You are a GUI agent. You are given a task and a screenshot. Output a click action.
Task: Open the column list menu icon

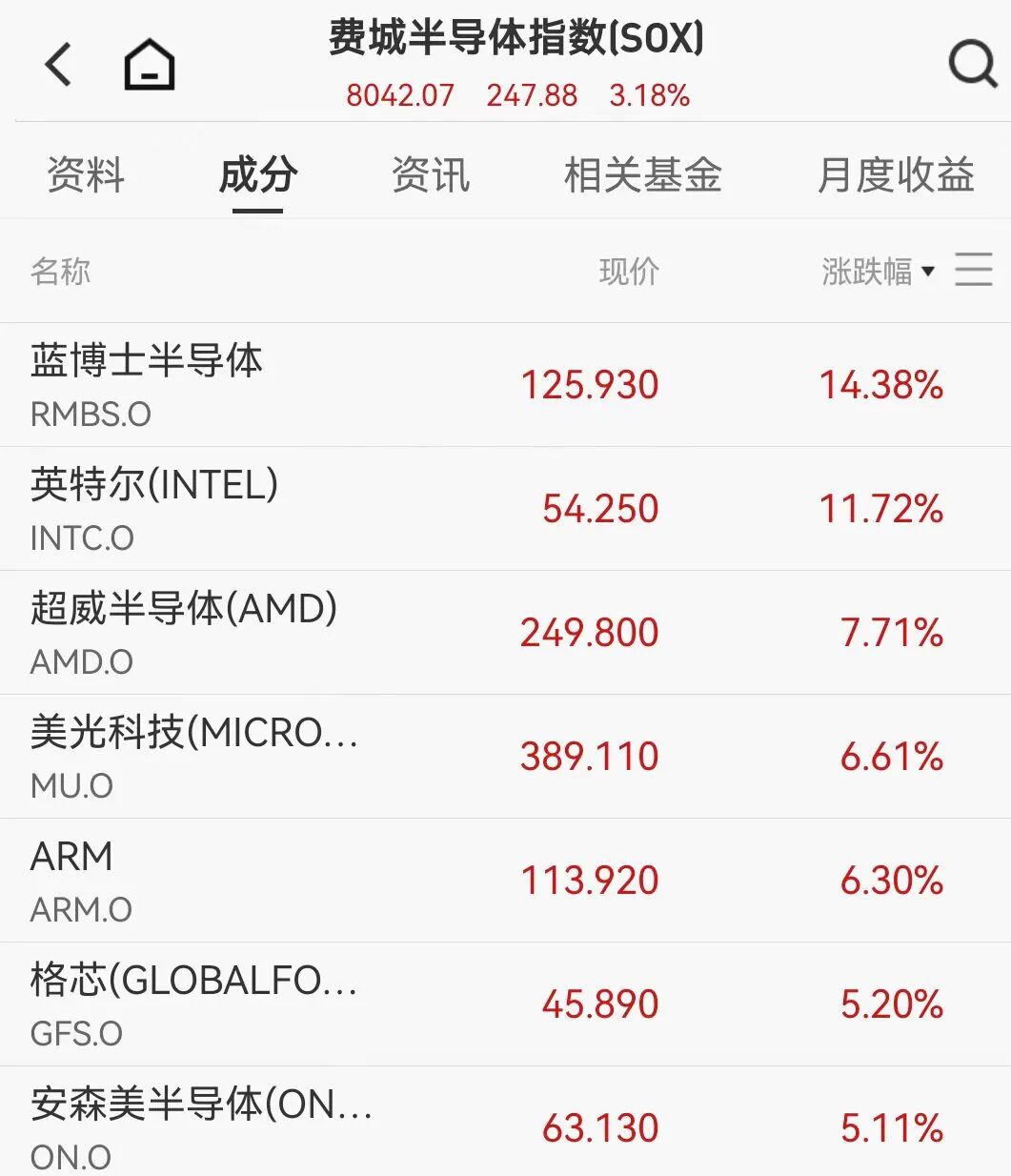pyautogui.click(x=974, y=270)
